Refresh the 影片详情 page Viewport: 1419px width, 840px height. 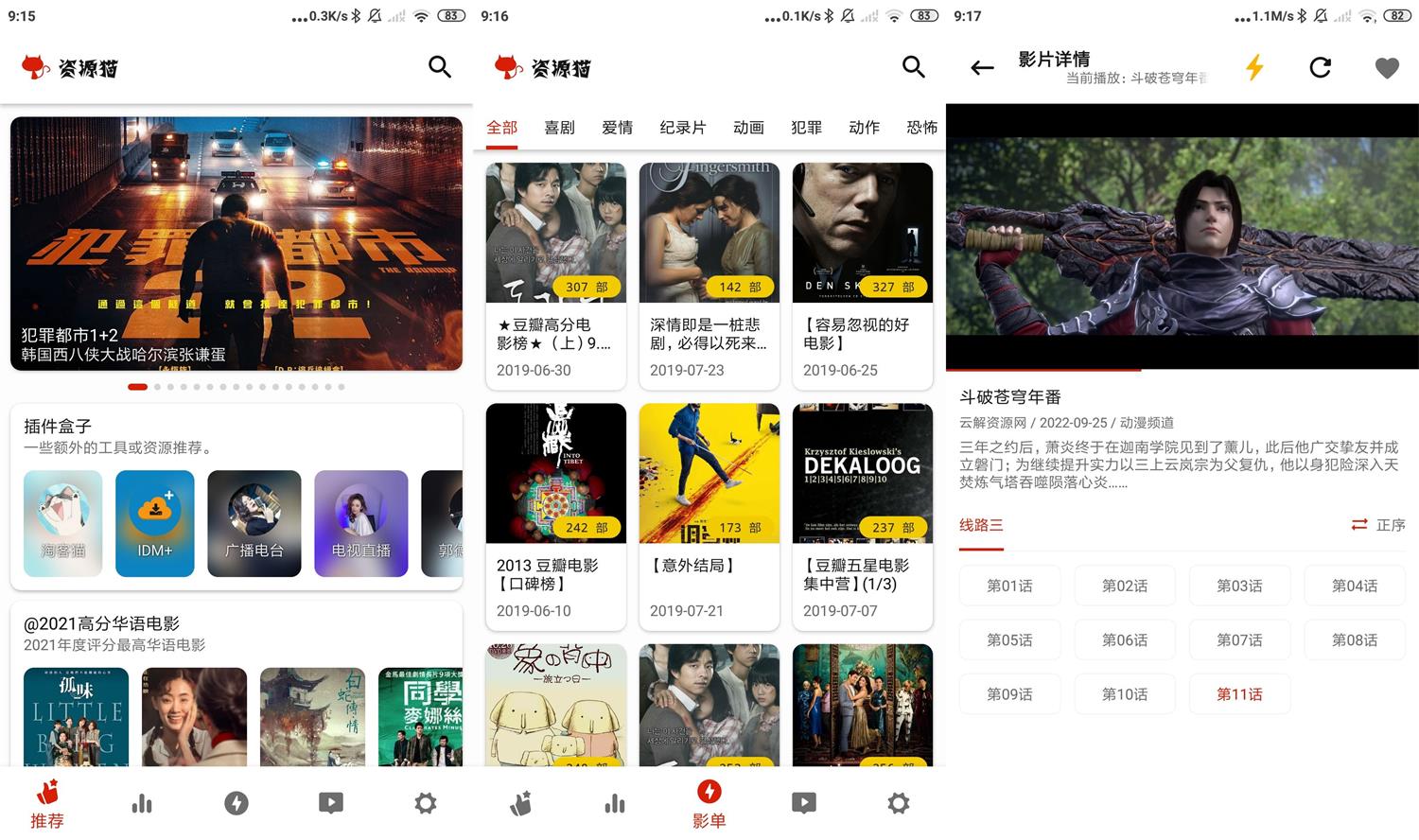coord(1320,67)
